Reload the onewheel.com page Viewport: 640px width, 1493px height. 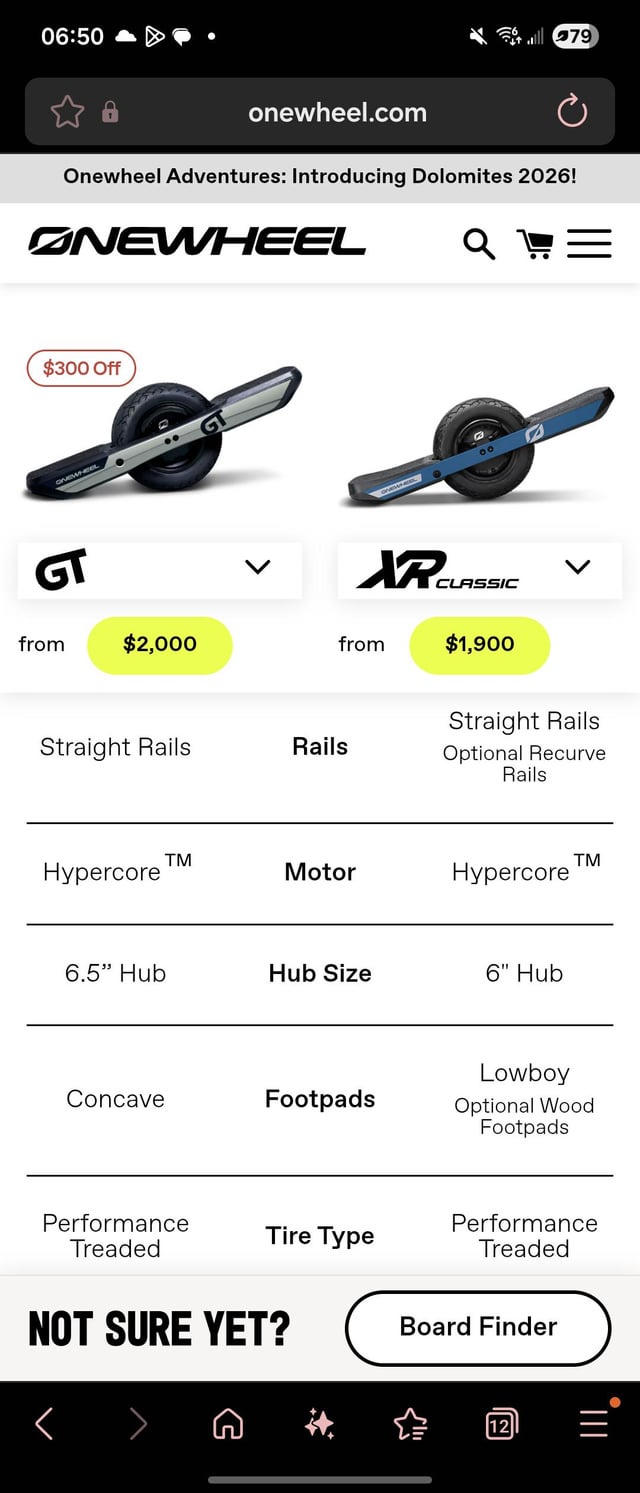pos(572,112)
